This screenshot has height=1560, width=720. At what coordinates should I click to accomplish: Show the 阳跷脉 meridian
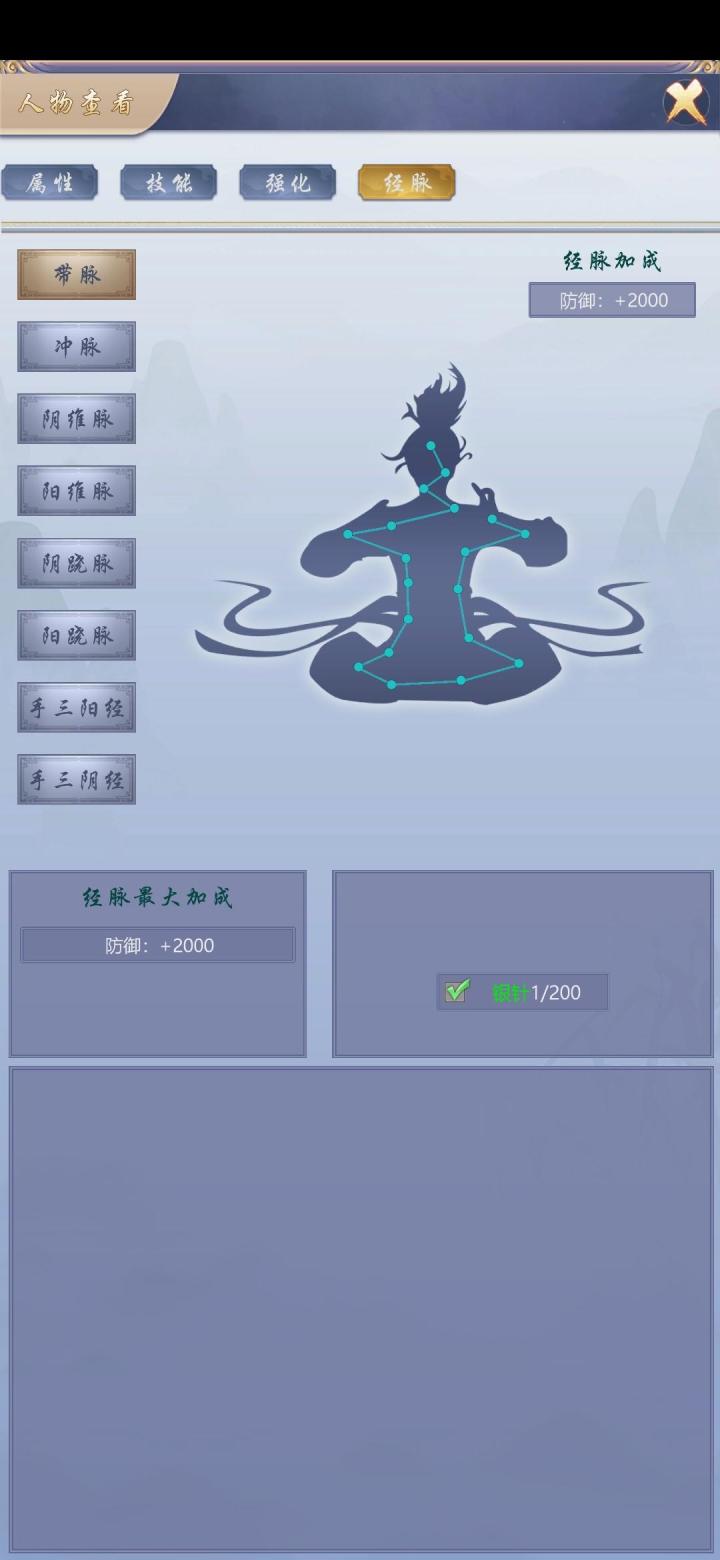(76, 635)
